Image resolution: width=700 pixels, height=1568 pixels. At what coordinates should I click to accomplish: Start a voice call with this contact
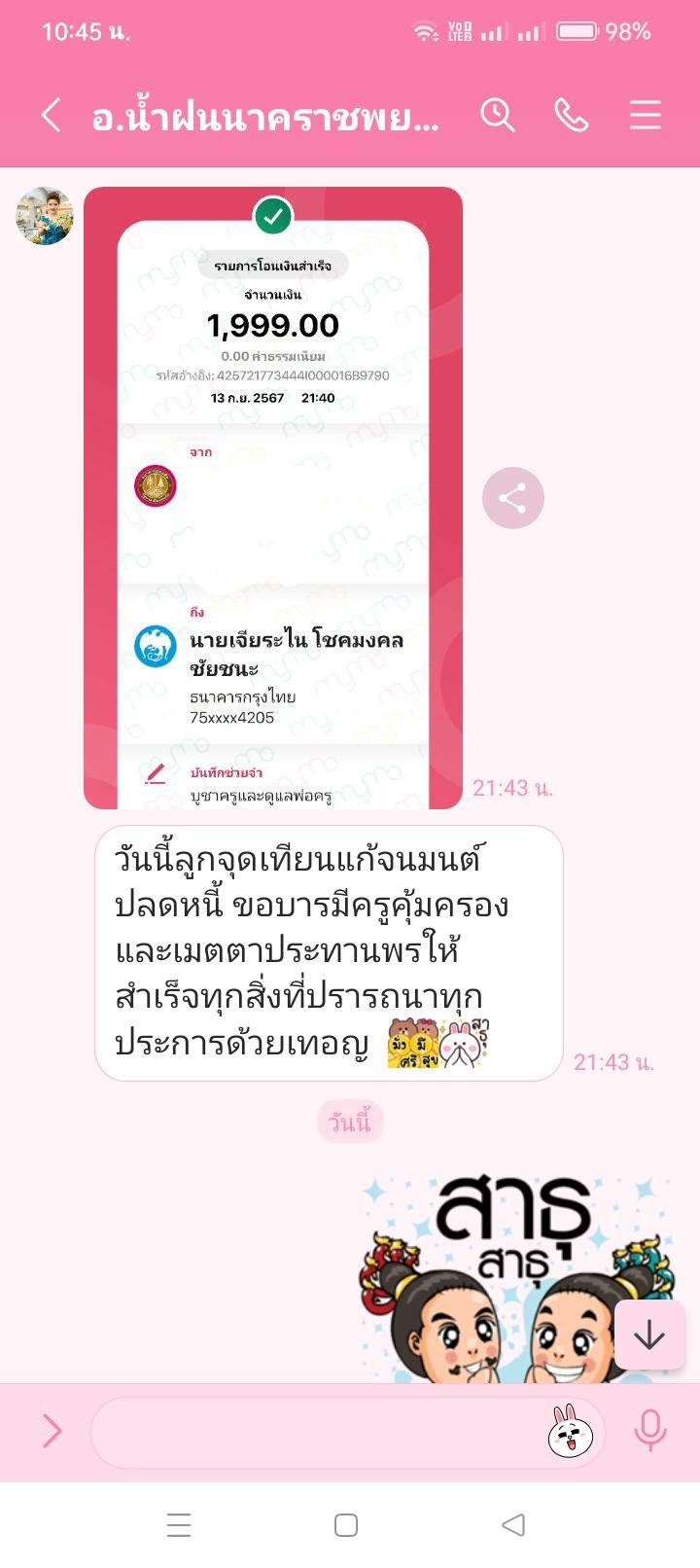click(x=571, y=116)
